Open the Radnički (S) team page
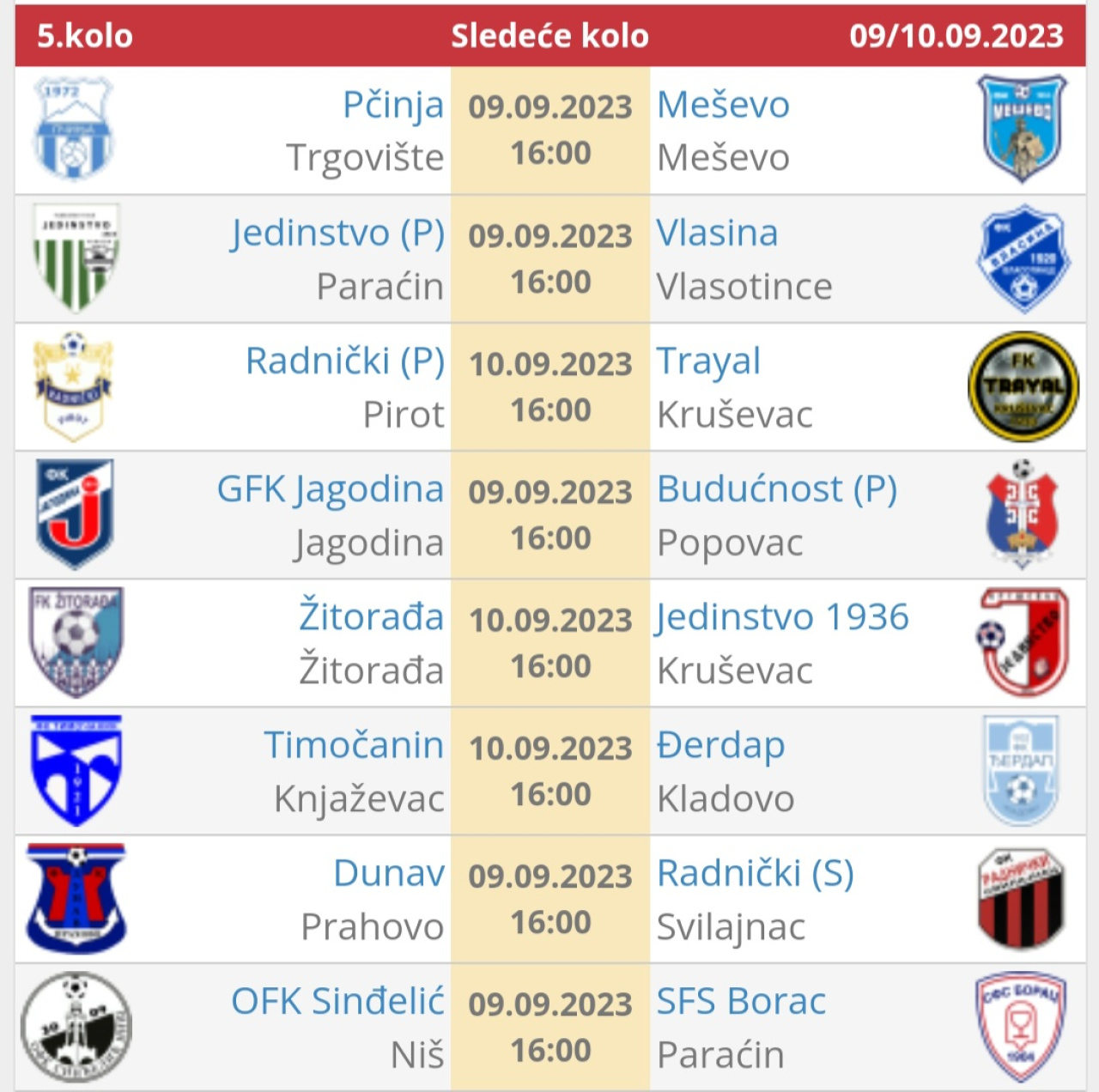 point(755,873)
